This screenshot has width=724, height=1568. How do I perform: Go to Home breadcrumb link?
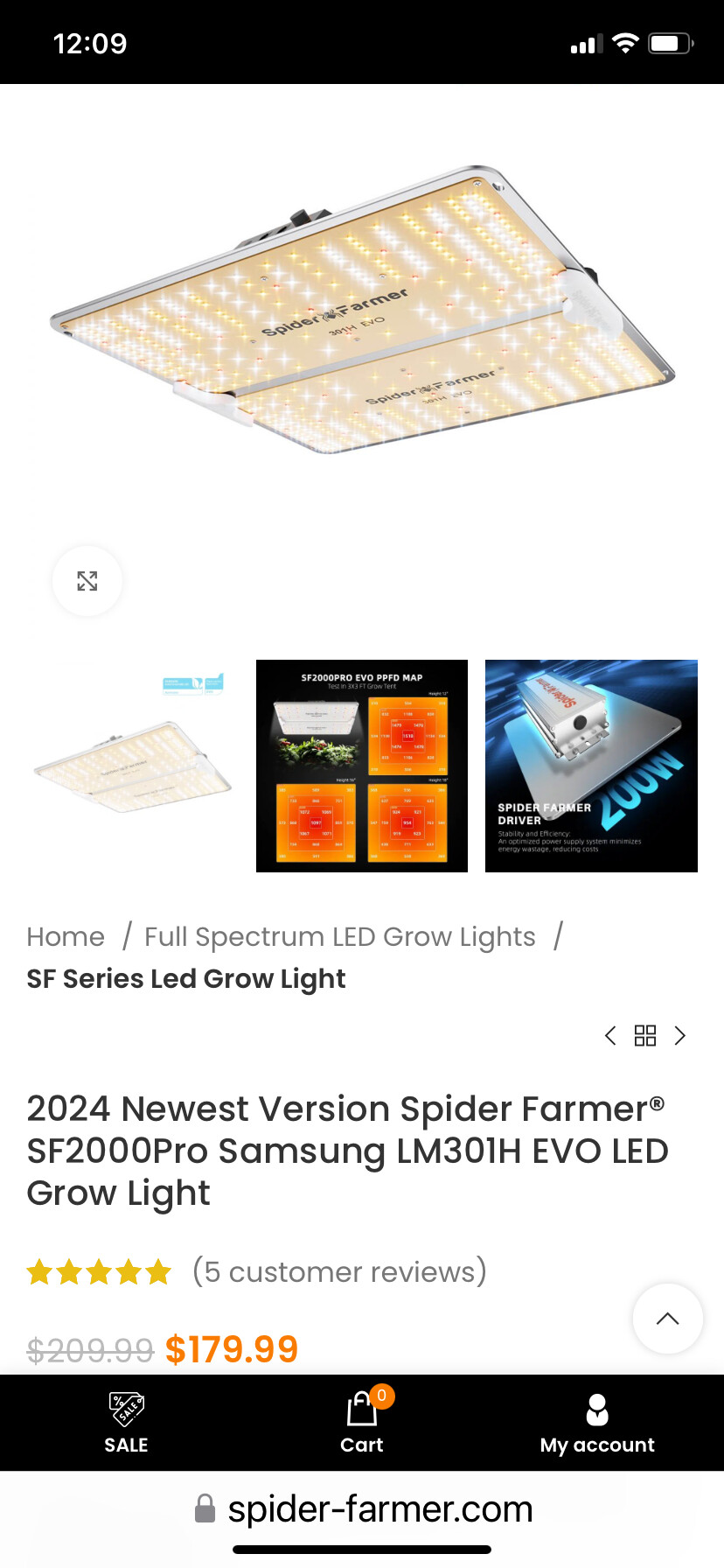(x=66, y=937)
